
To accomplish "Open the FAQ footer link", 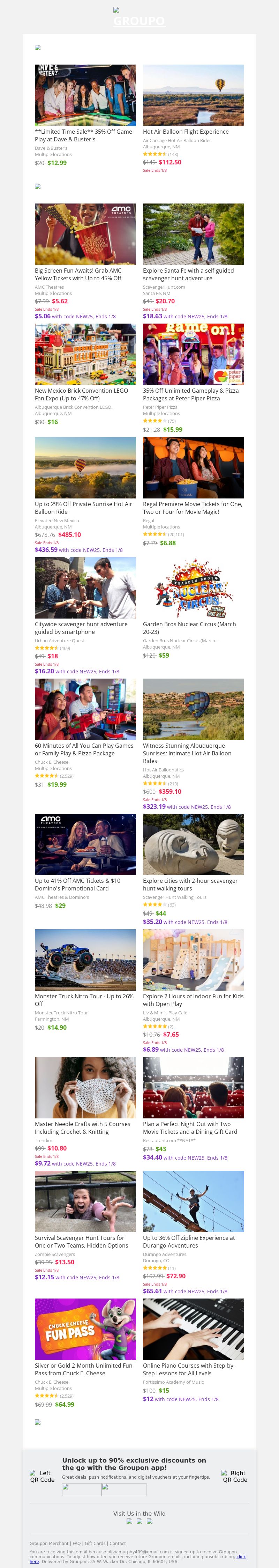I will click(x=76, y=1543).
